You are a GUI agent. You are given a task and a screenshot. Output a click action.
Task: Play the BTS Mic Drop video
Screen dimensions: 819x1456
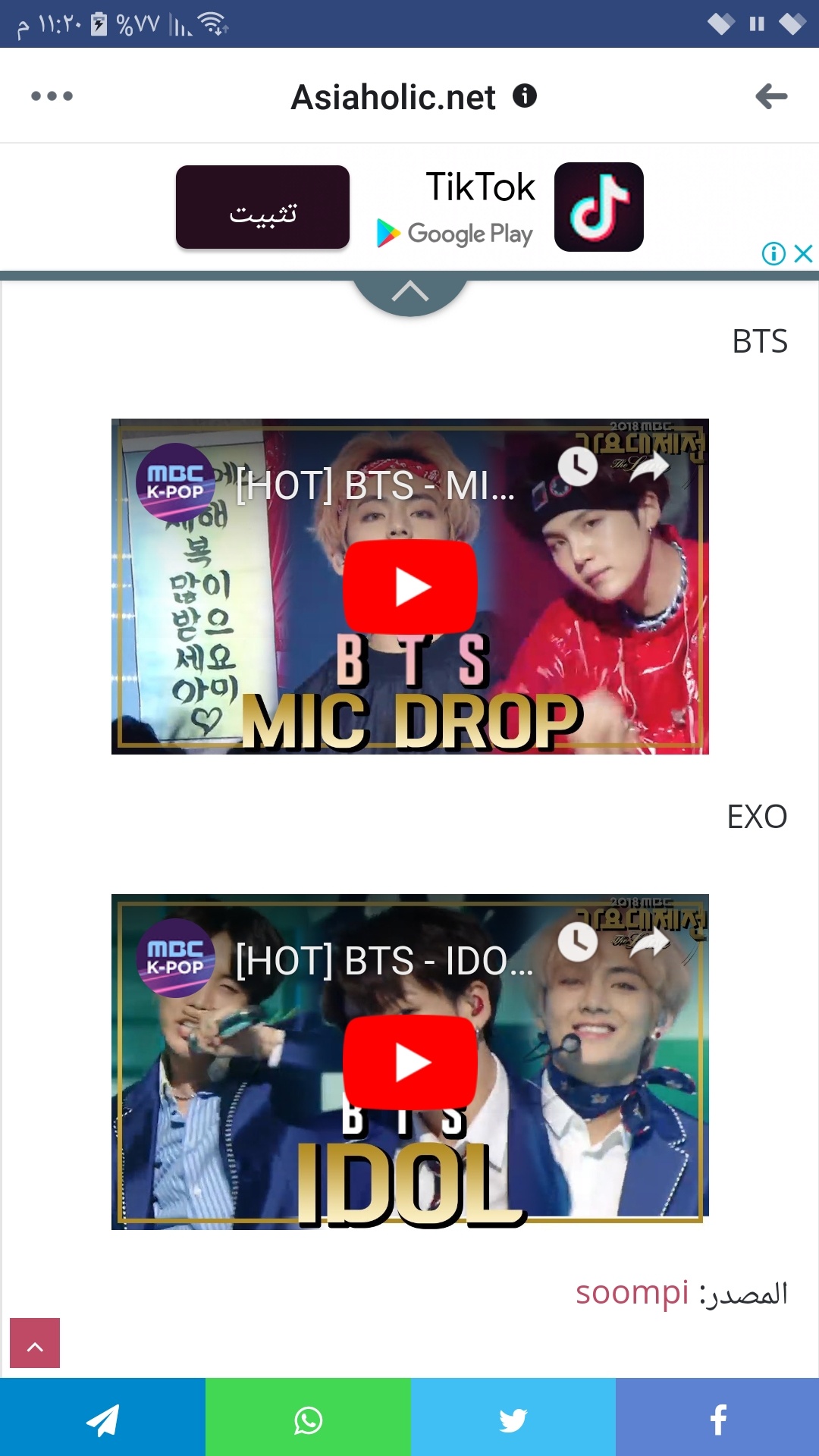click(x=410, y=587)
